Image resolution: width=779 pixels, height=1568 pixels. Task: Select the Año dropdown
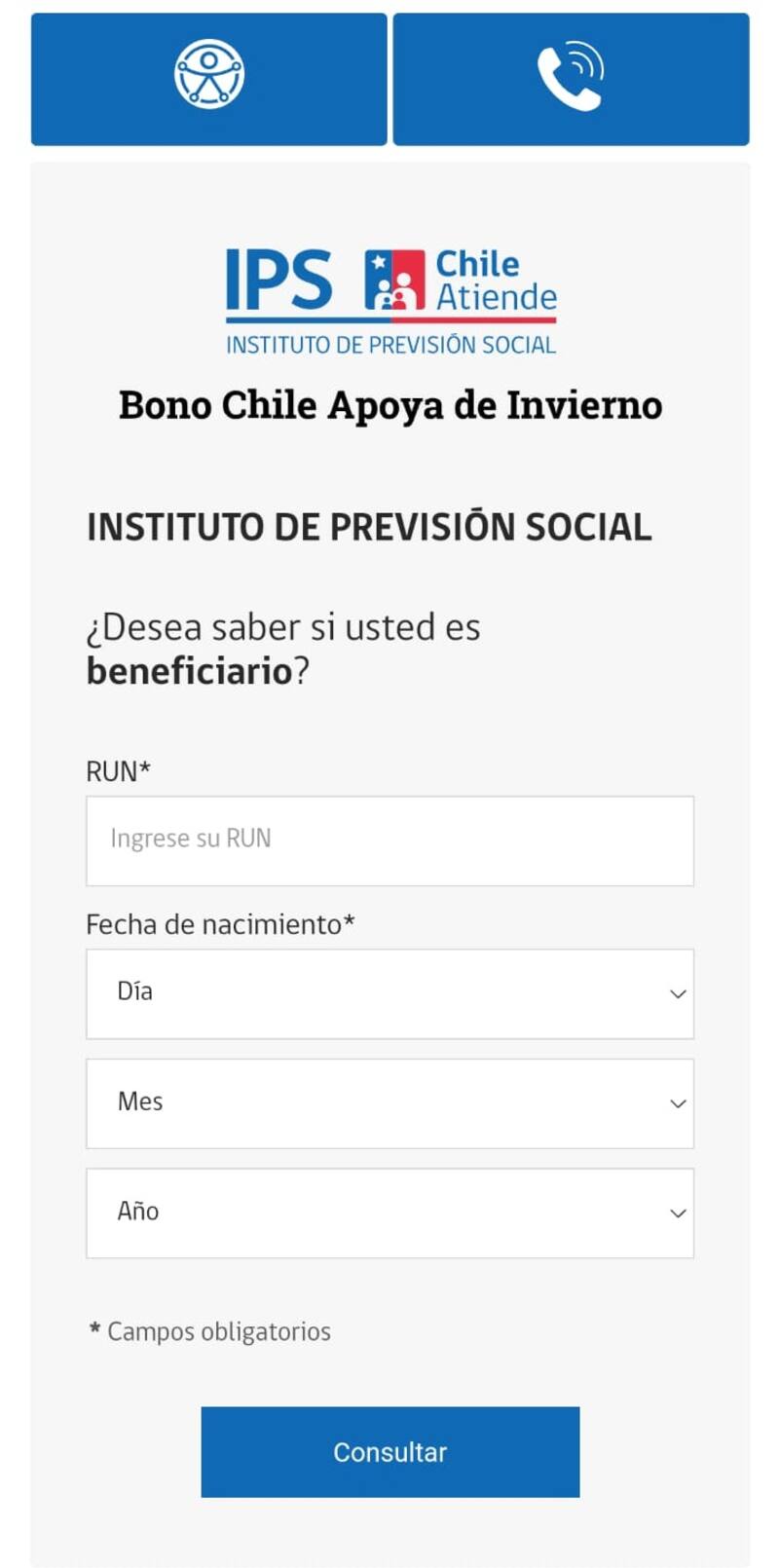tap(389, 1213)
